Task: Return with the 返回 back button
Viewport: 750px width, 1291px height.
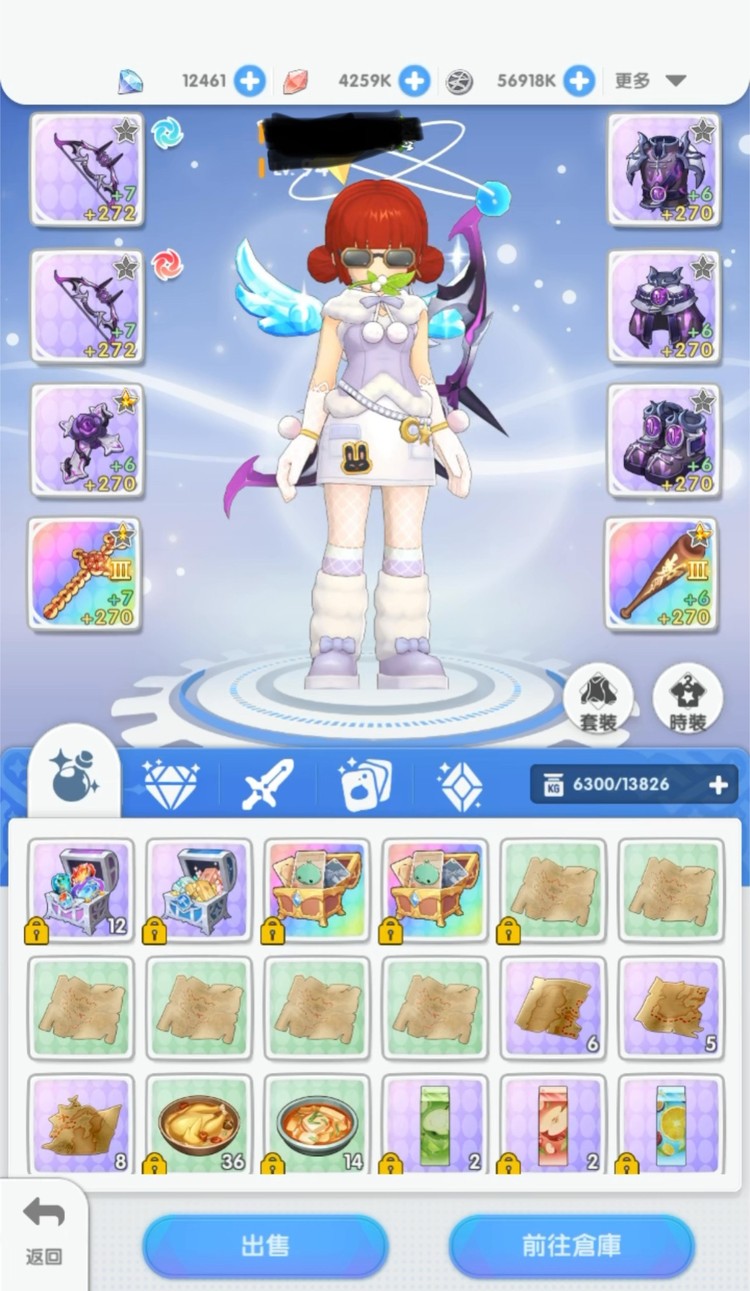Action: coord(43,1232)
